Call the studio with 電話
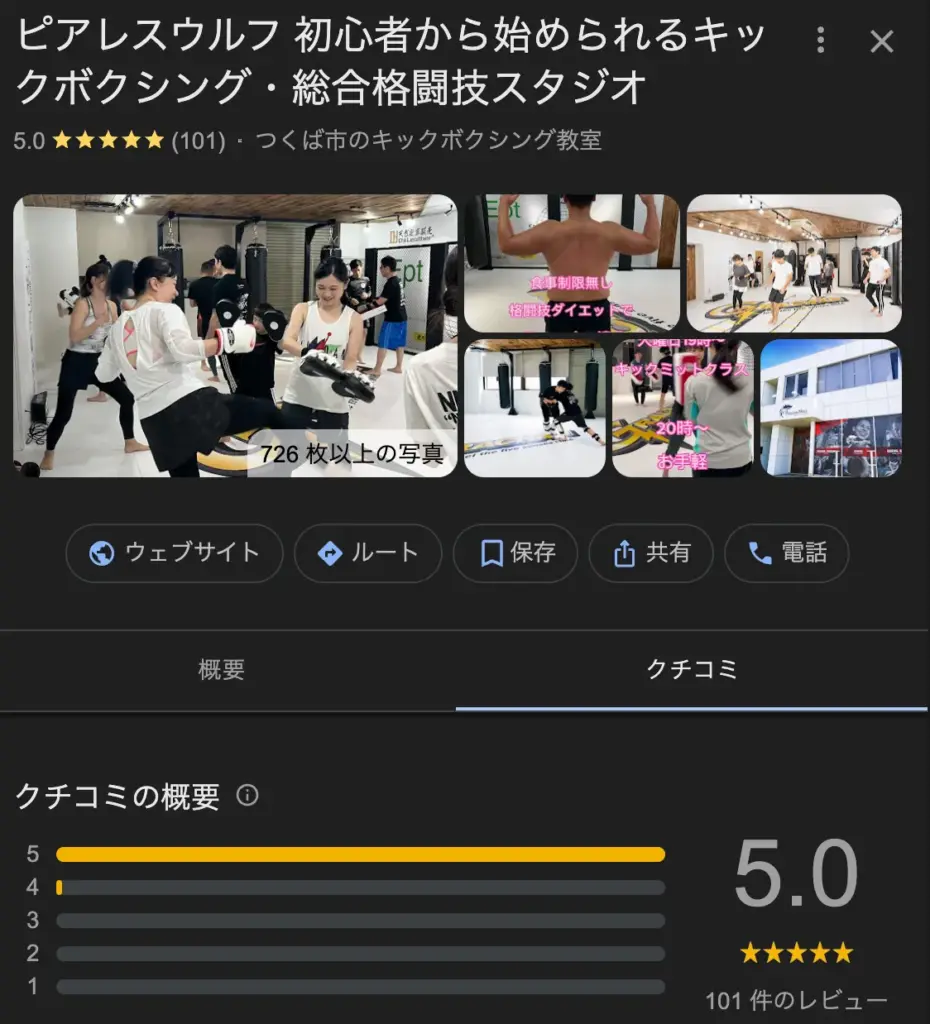Viewport: 930px width, 1024px height. tap(786, 553)
